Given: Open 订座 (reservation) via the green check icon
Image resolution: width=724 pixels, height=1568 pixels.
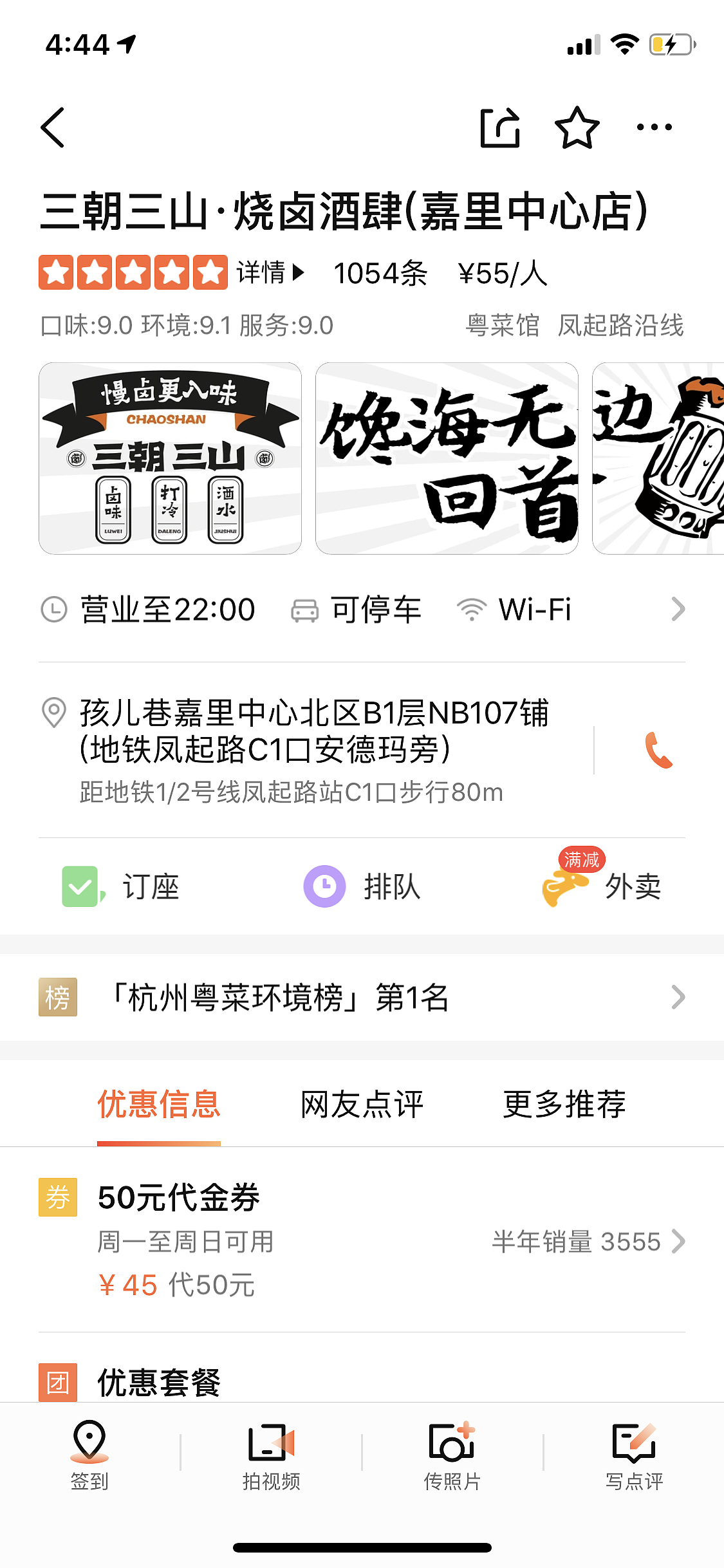Looking at the screenshot, I should click(80, 886).
